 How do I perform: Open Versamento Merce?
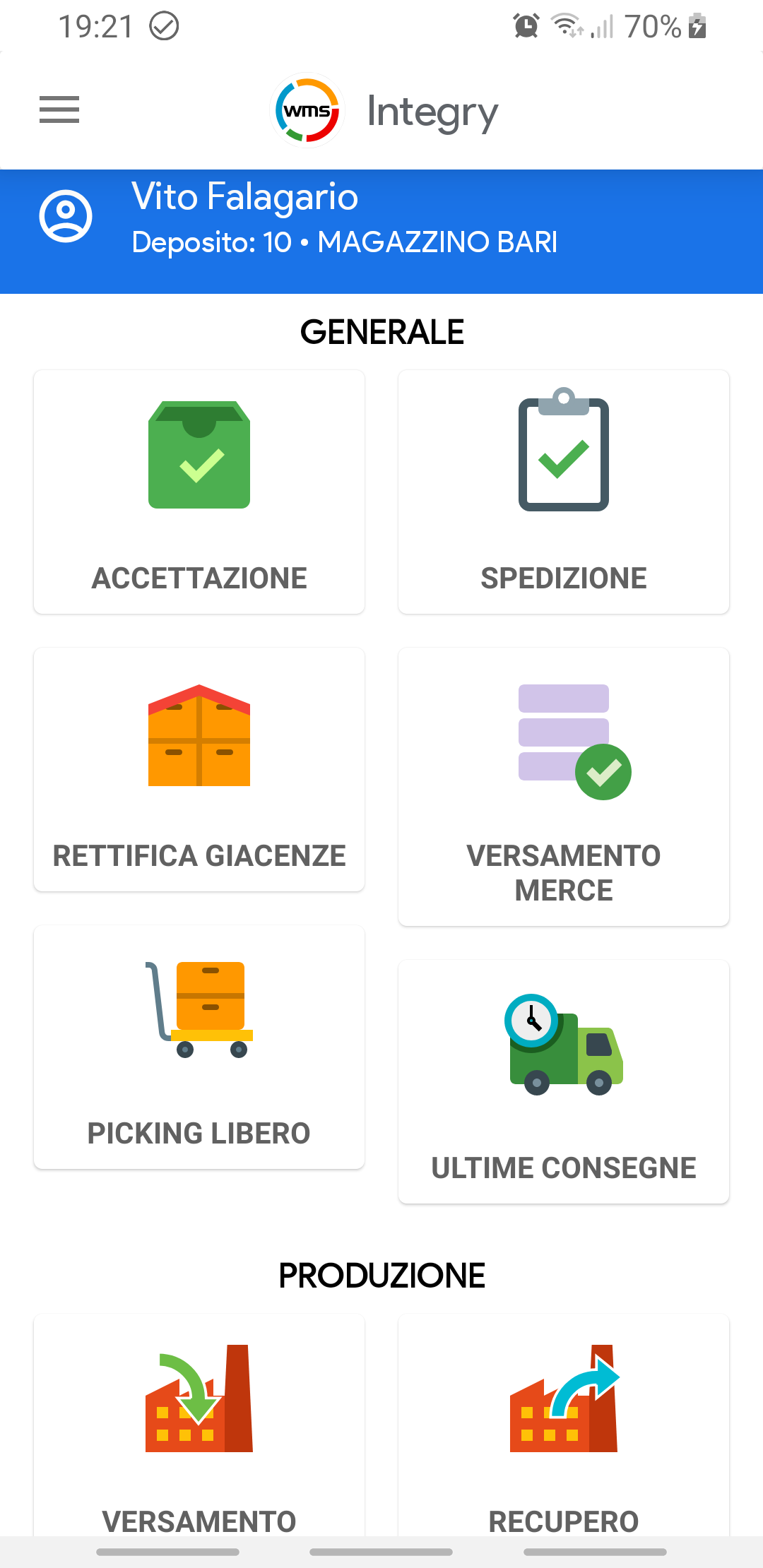click(x=564, y=787)
